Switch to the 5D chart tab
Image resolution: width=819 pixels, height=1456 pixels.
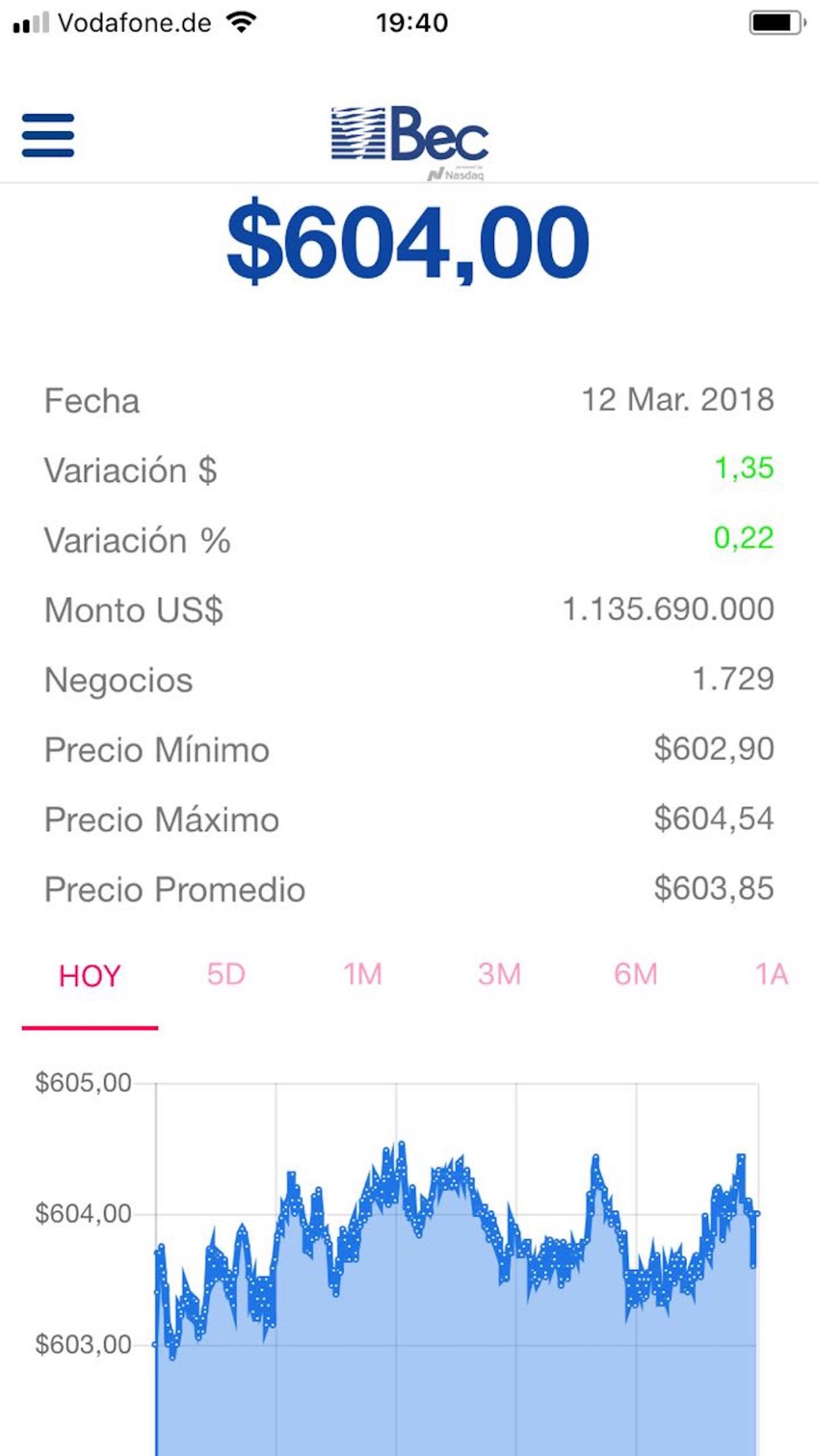tap(226, 974)
